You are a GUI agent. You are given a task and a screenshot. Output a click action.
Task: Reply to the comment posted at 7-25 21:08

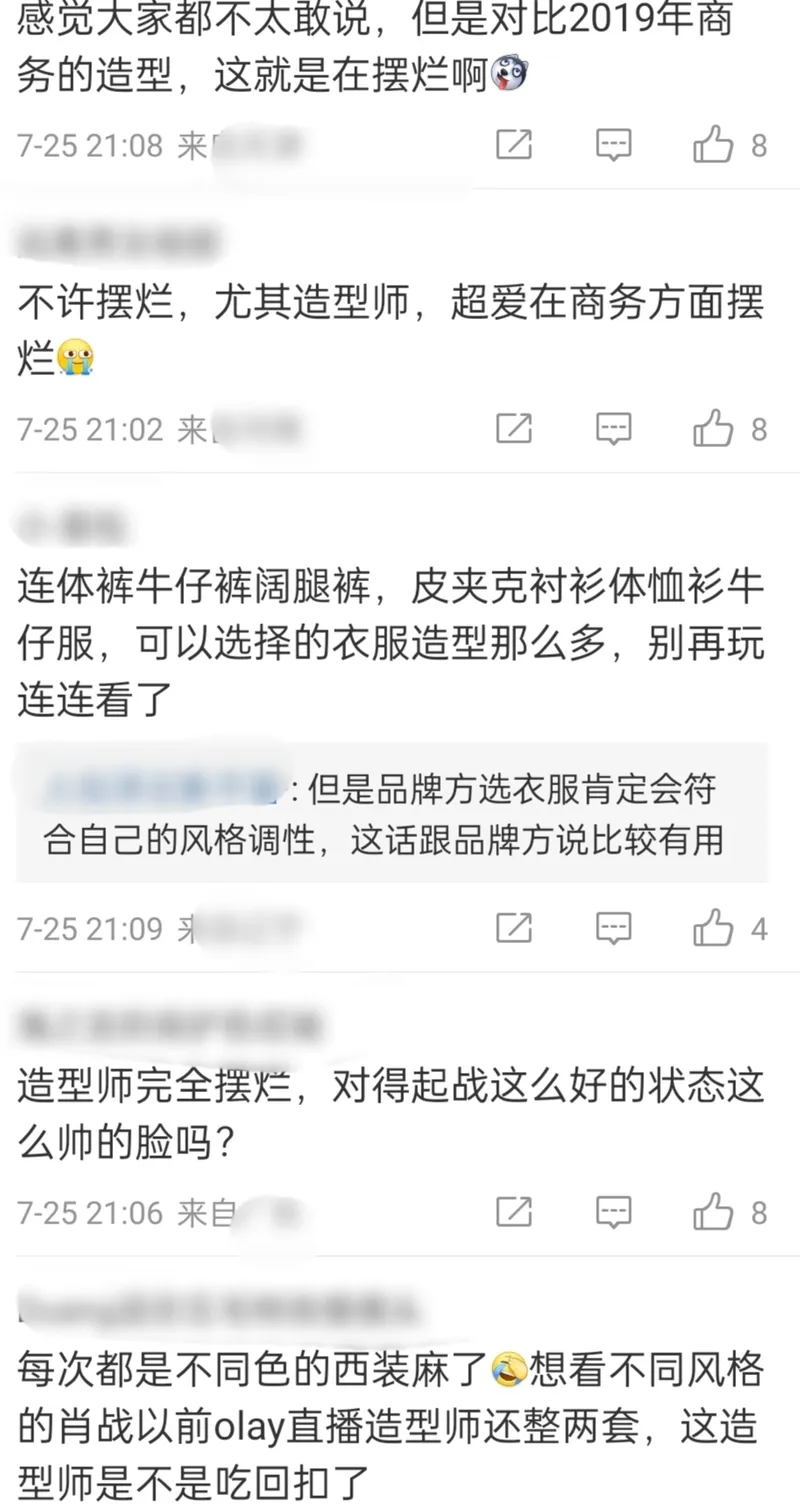pyautogui.click(x=613, y=146)
